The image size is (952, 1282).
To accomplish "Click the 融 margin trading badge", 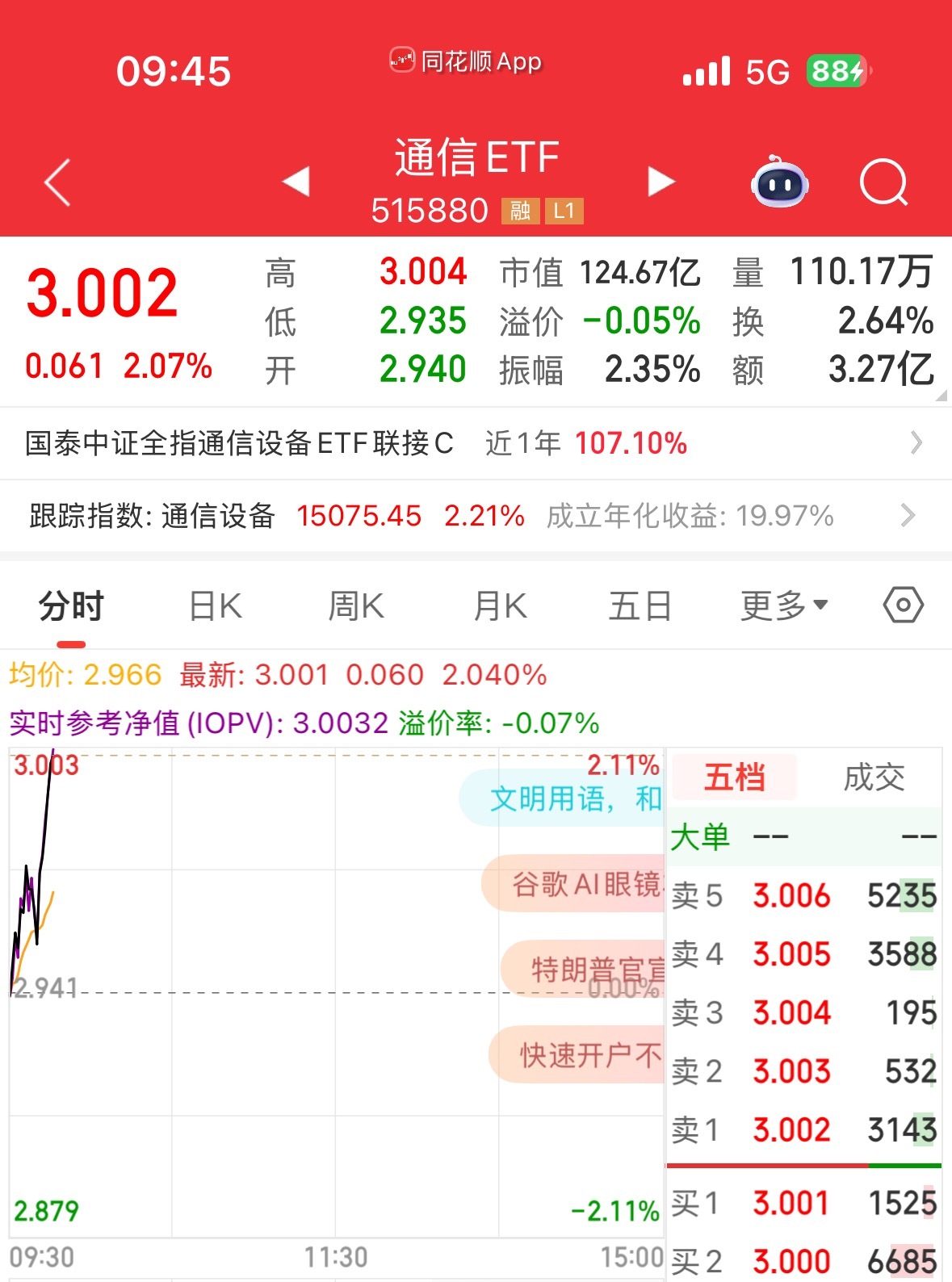I will [521, 212].
